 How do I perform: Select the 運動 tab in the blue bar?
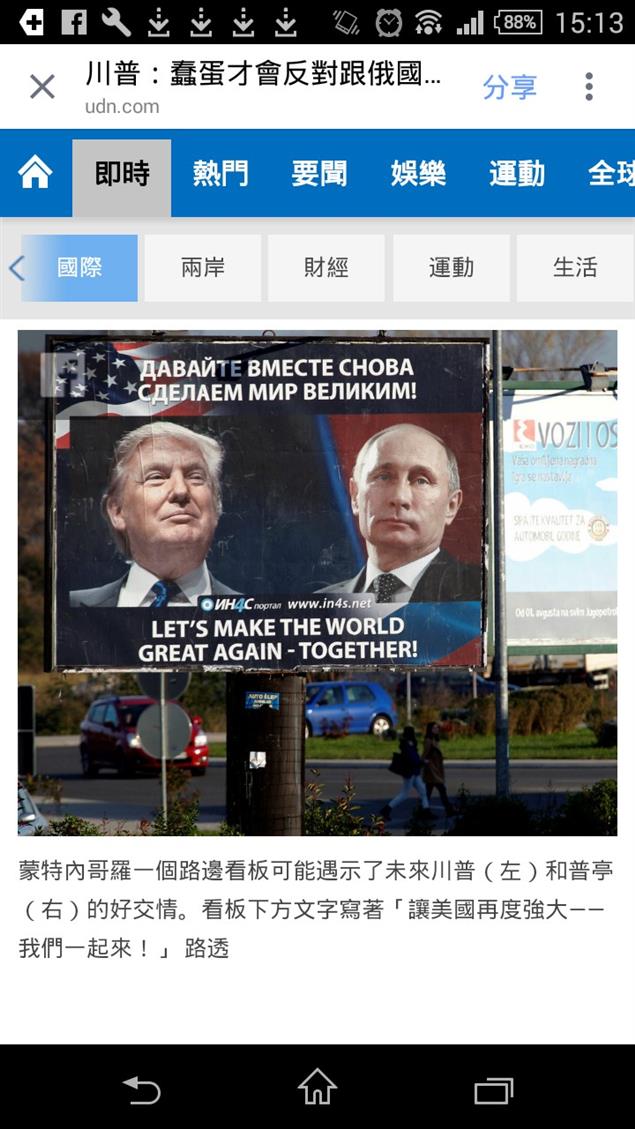[x=516, y=174]
